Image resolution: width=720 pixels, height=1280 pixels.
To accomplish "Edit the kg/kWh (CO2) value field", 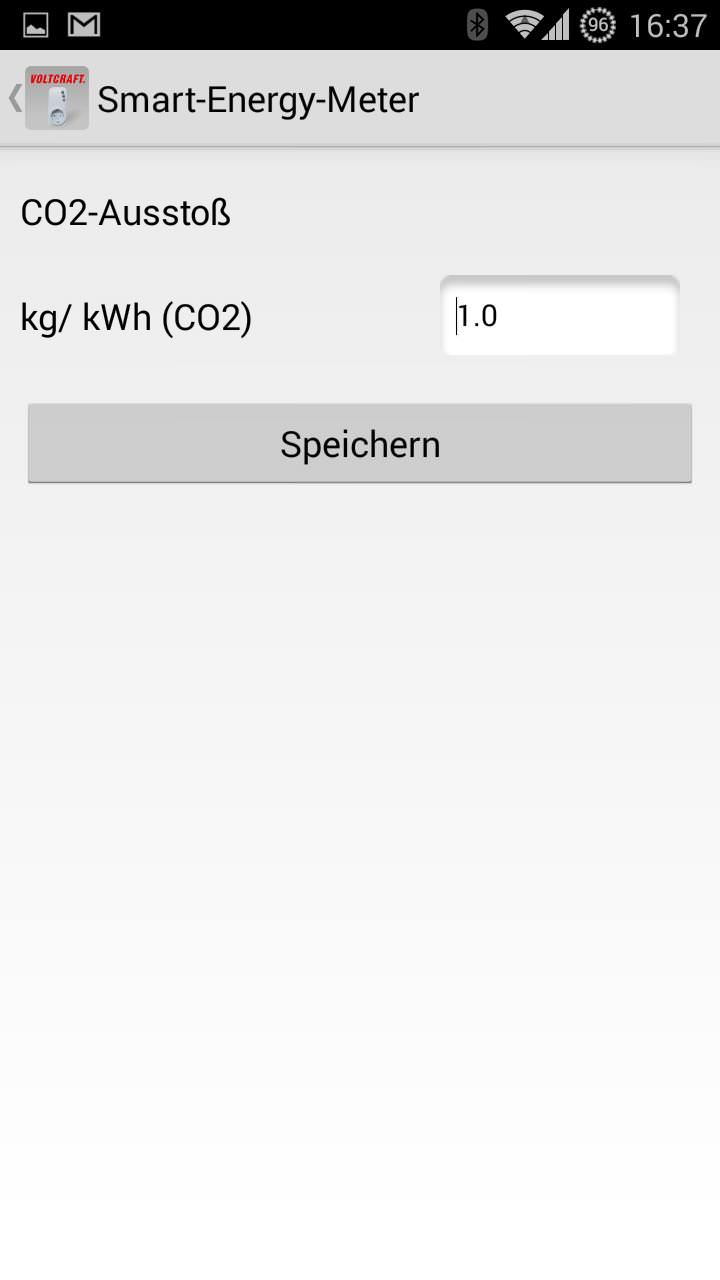I will [559, 316].
